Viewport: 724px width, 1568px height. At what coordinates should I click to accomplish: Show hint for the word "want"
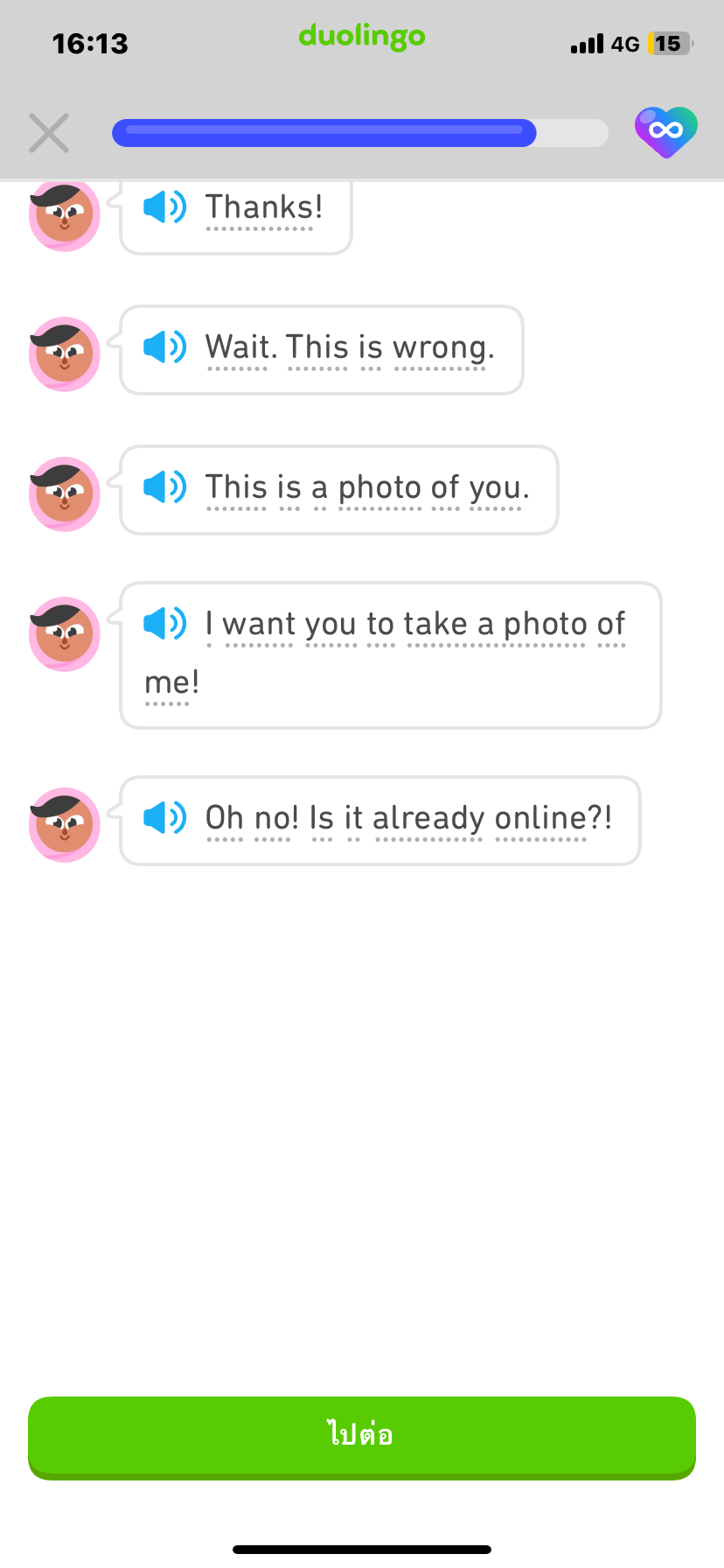259,625
